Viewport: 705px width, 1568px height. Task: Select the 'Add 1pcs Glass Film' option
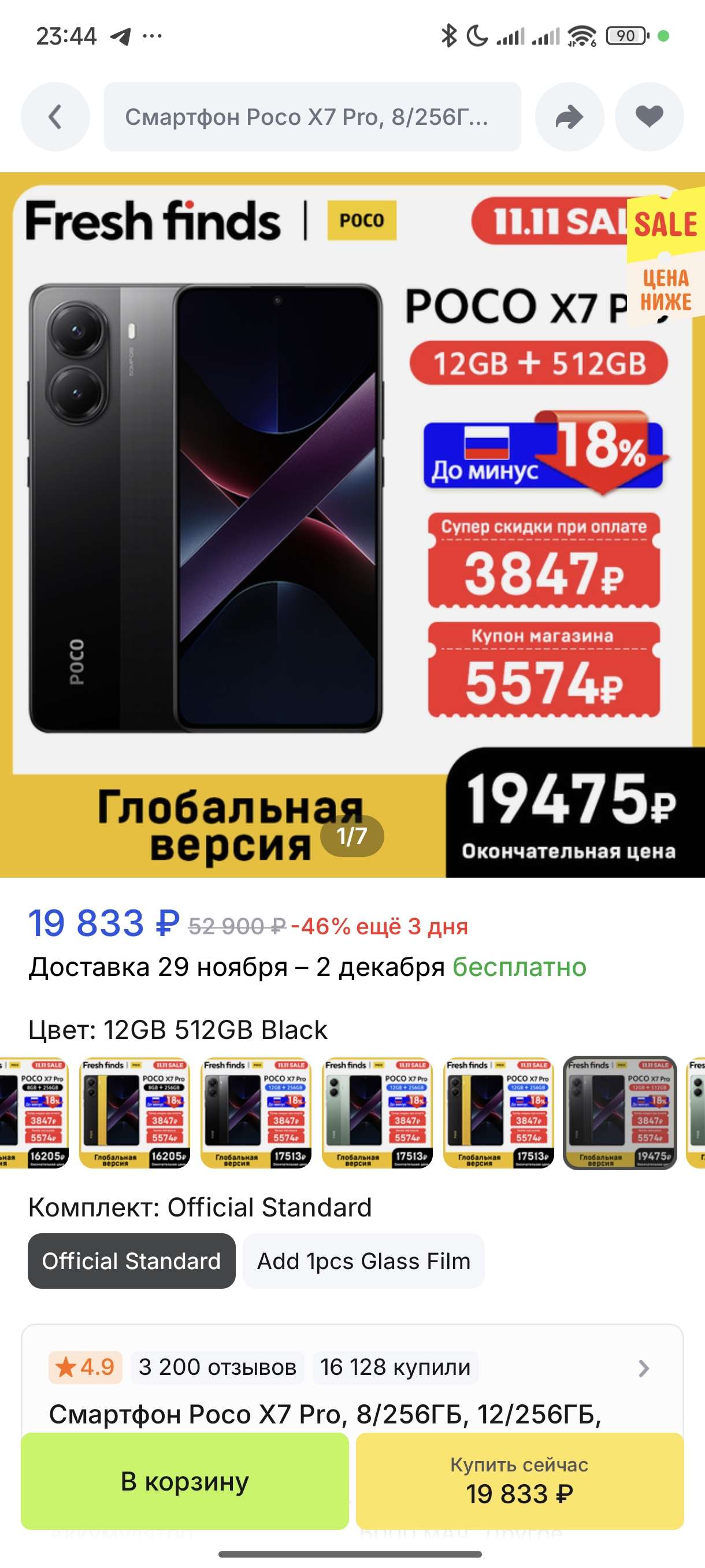click(x=362, y=1261)
